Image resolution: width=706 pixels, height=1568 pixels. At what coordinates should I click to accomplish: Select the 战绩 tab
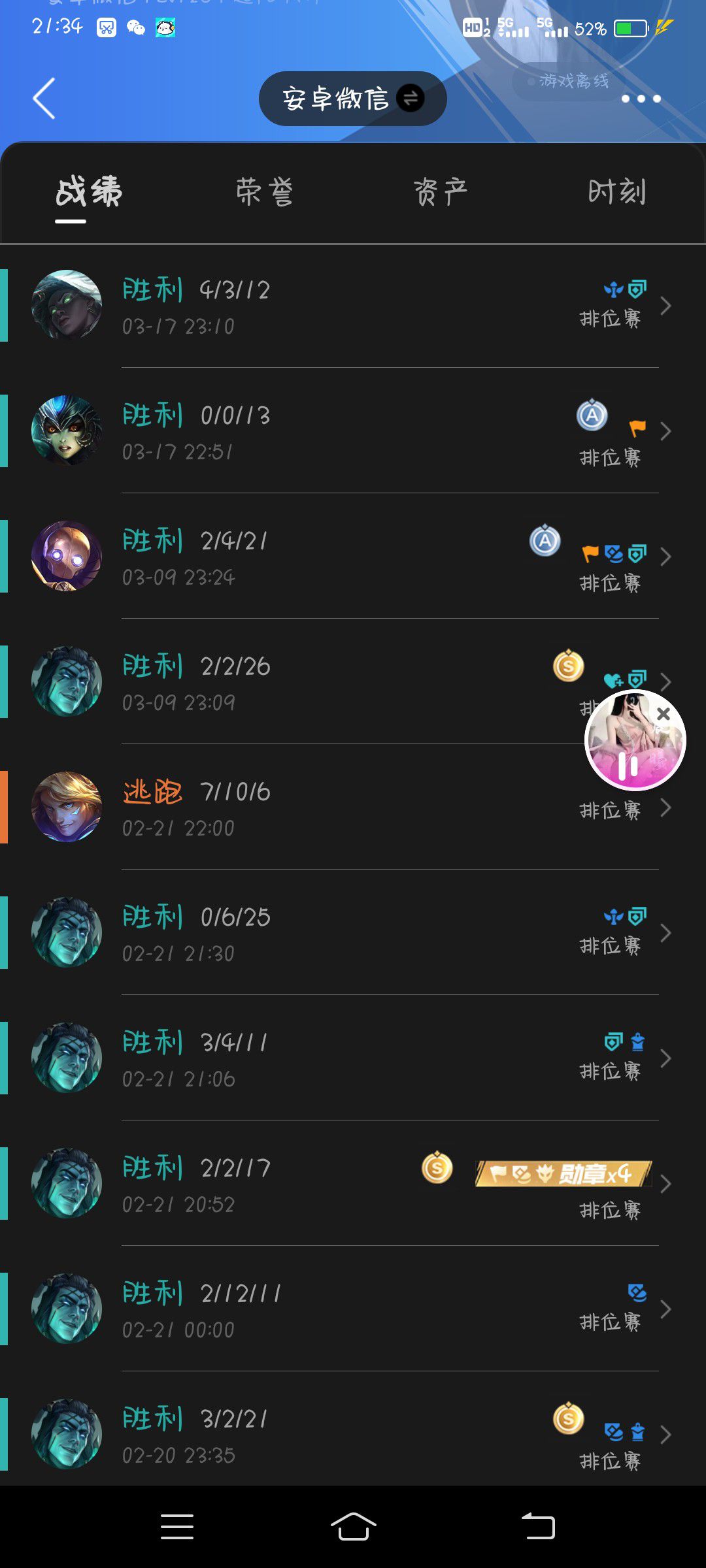(x=88, y=192)
